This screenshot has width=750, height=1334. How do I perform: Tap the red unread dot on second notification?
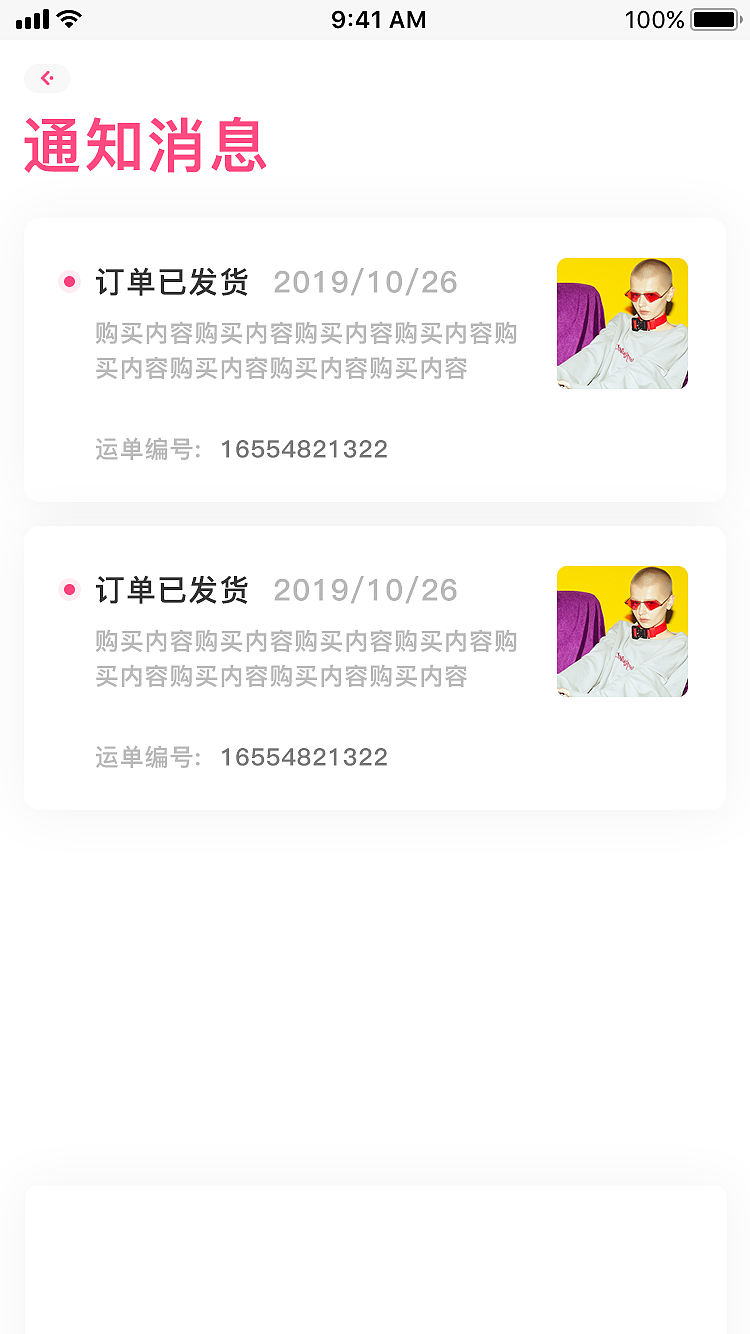coord(69,590)
